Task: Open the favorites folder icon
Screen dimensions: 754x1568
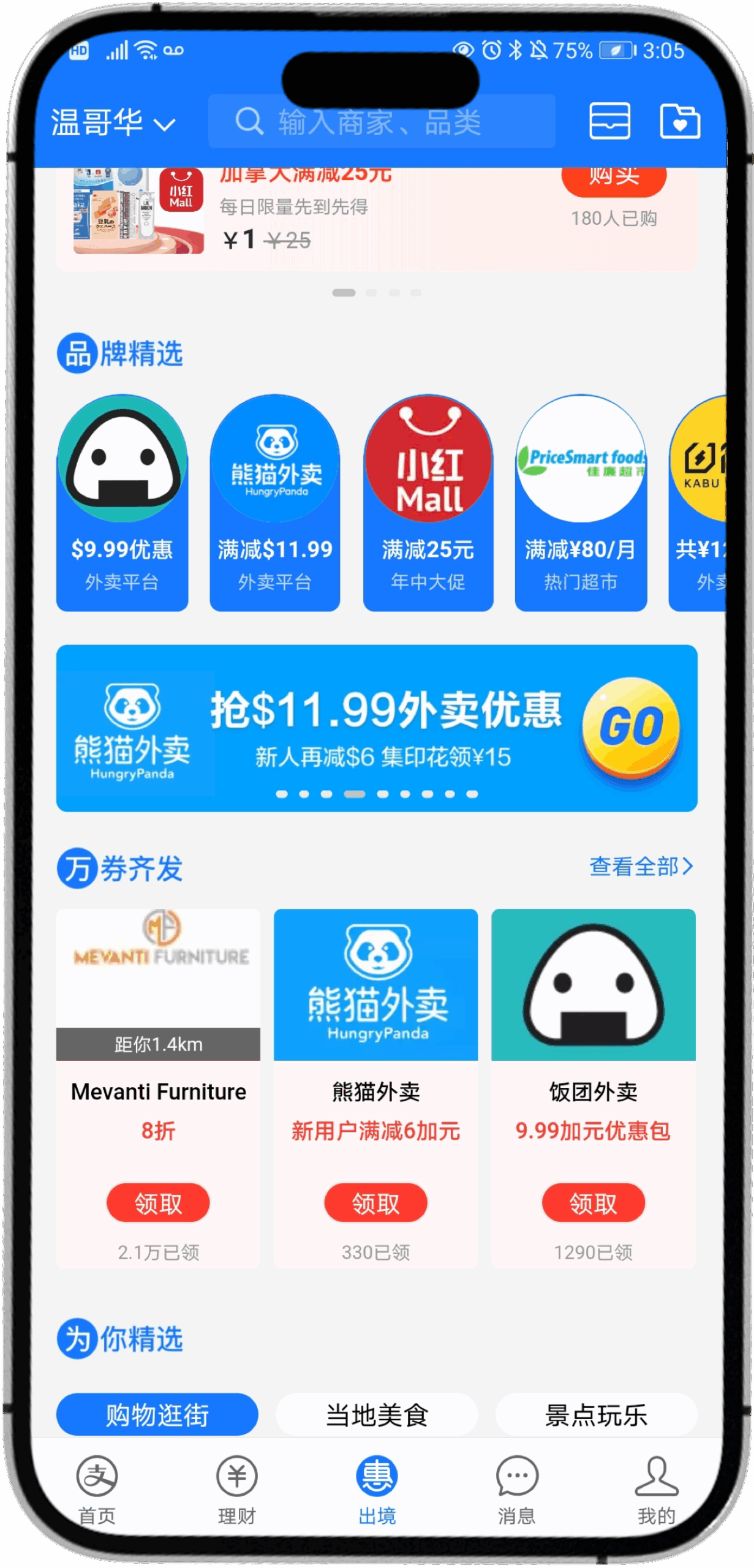Action: 679,121
